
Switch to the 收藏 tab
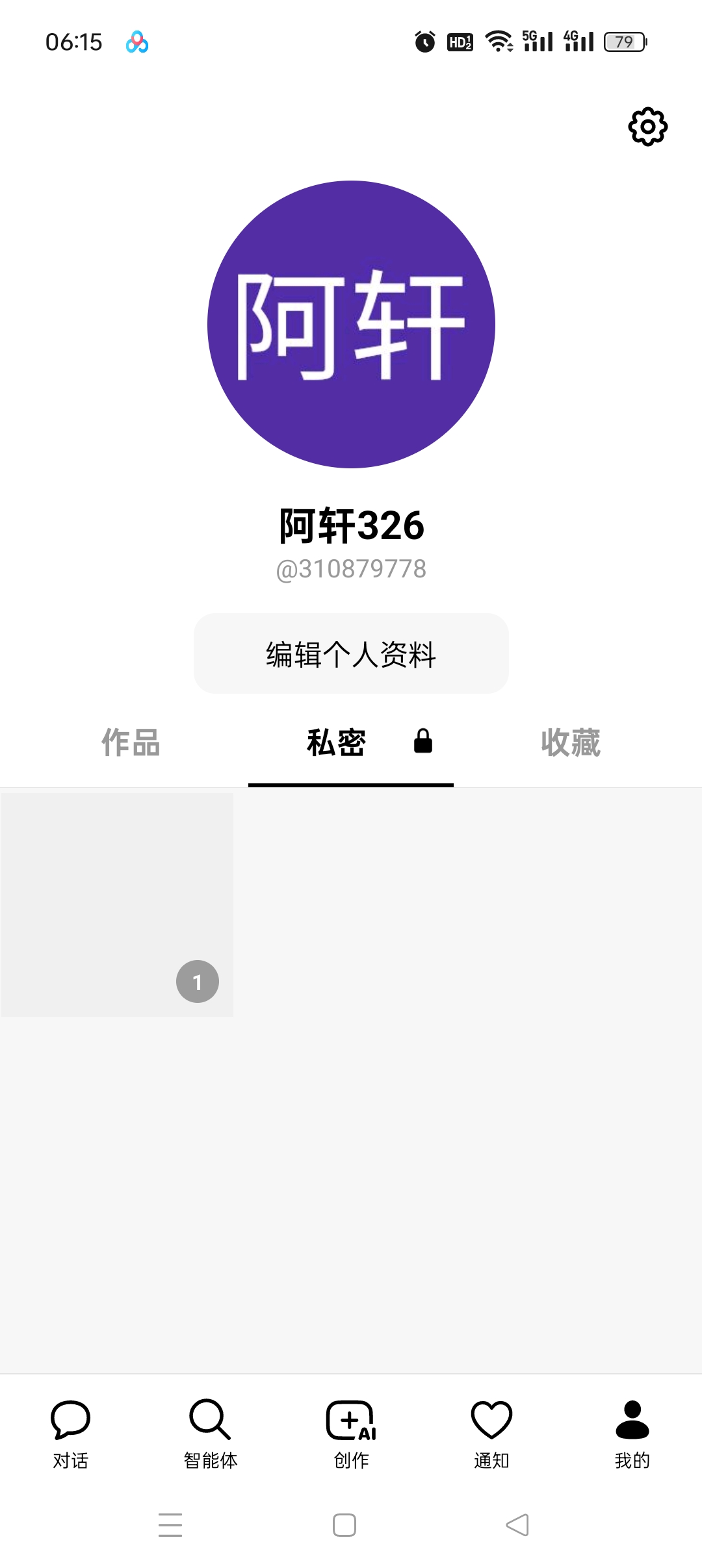[x=571, y=742]
